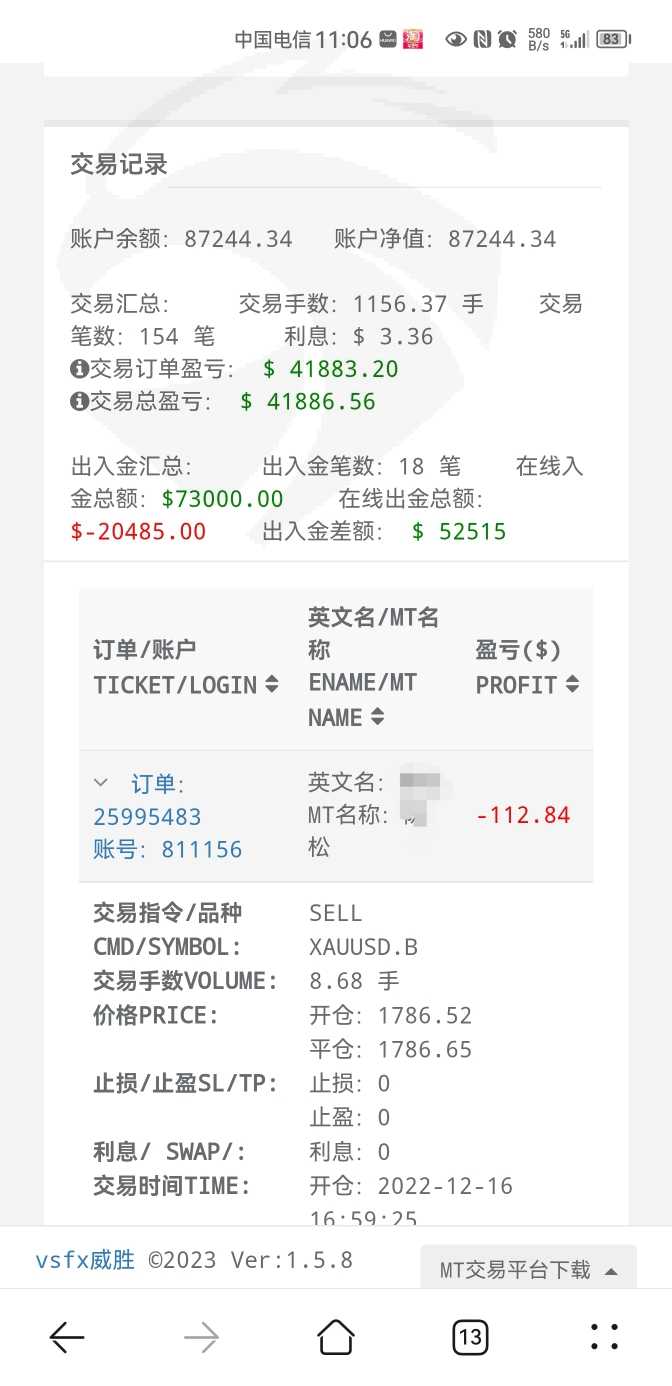Screen dimensions: 672x1386
Task: Open the vsfx威胜 footer link
Action: pos(85,1260)
